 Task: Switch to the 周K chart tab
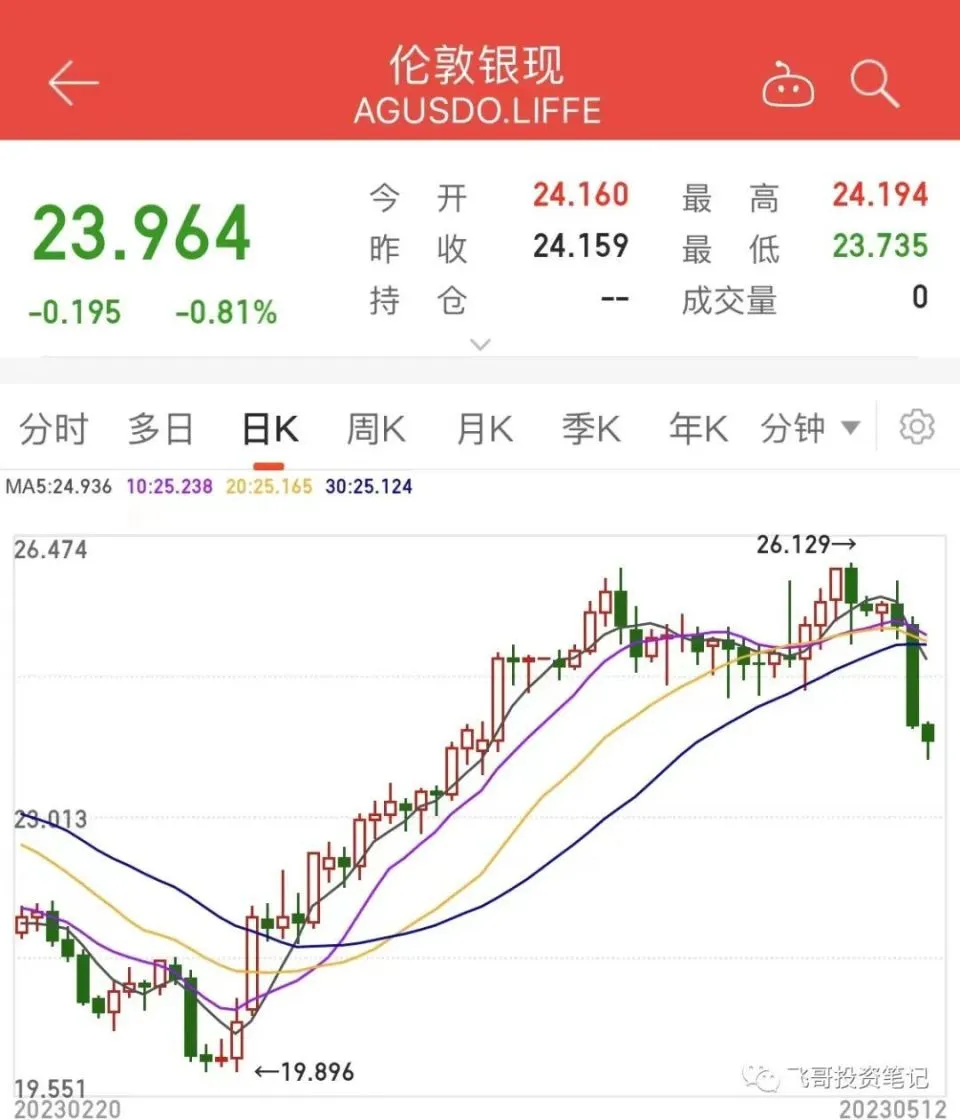[x=375, y=429]
